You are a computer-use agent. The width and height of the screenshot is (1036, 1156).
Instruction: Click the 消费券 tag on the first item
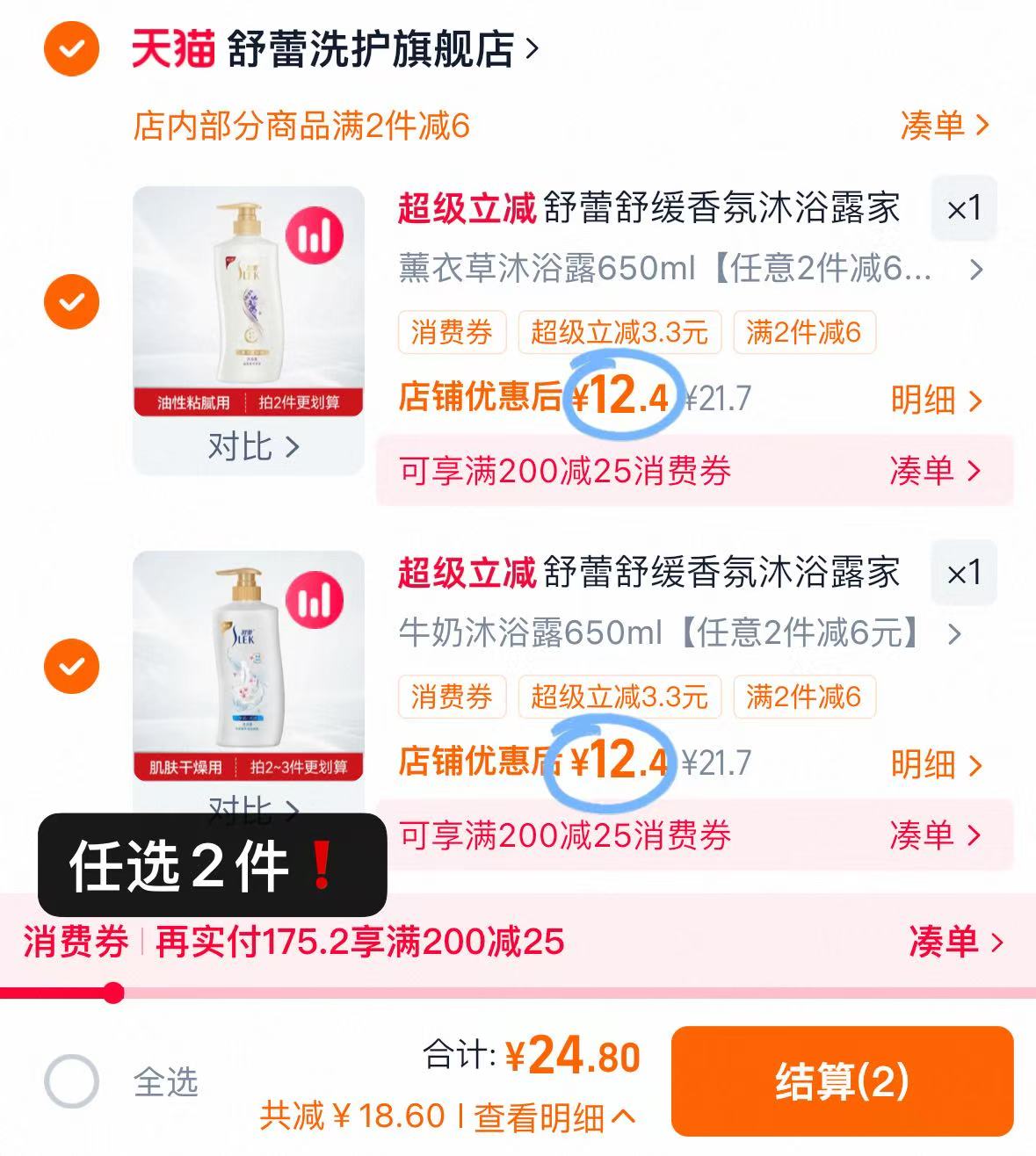[x=453, y=333]
